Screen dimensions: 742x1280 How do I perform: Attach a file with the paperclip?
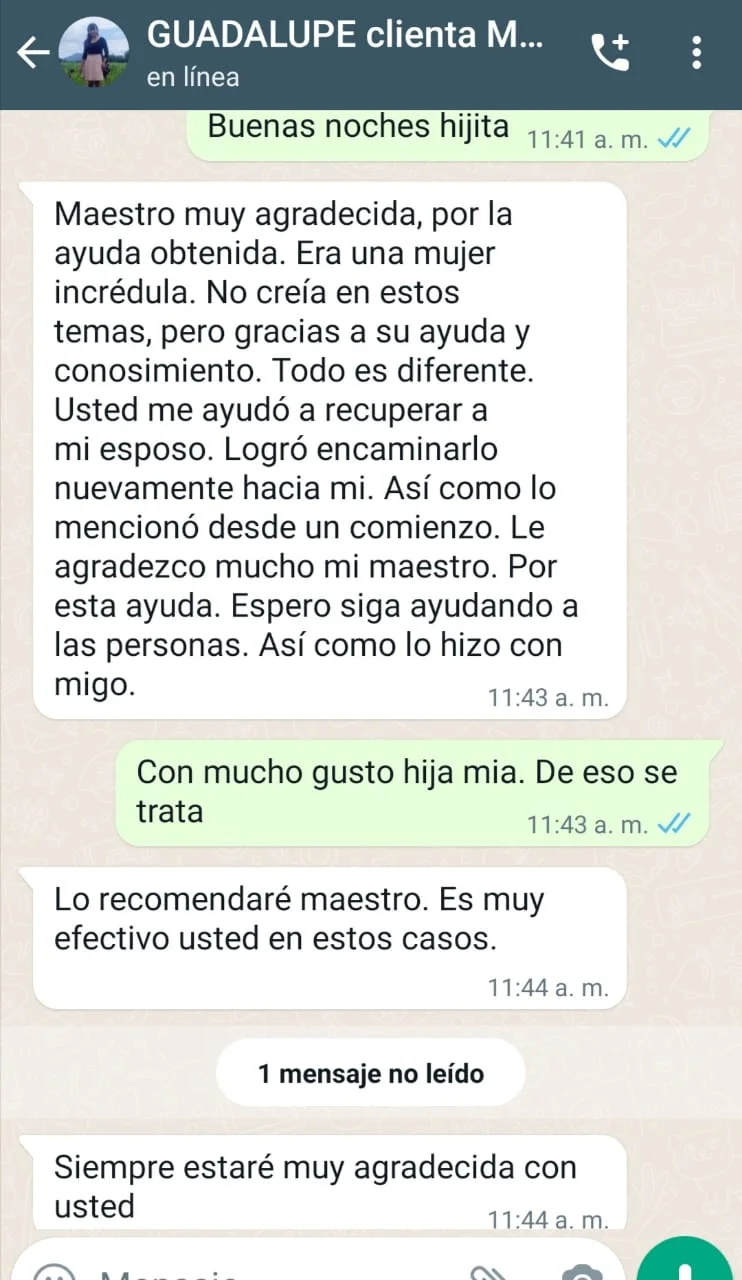point(492,1272)
